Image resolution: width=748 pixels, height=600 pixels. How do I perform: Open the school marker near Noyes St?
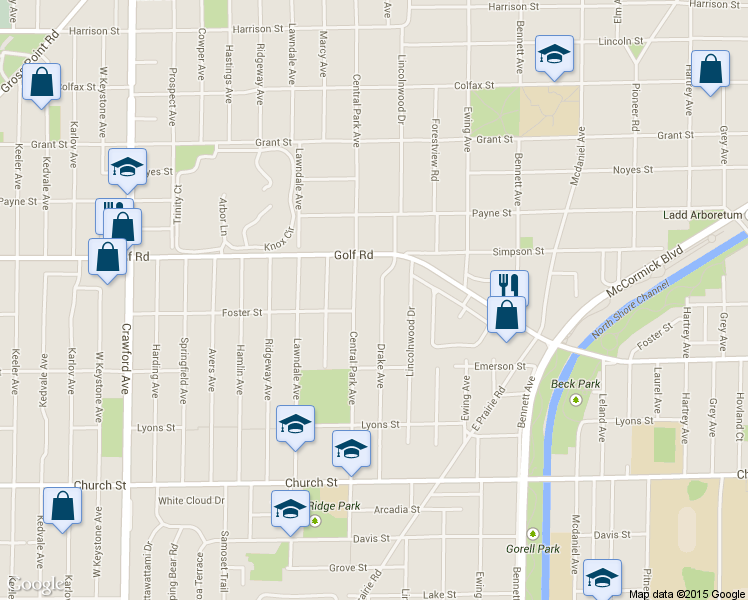point(127,168)
